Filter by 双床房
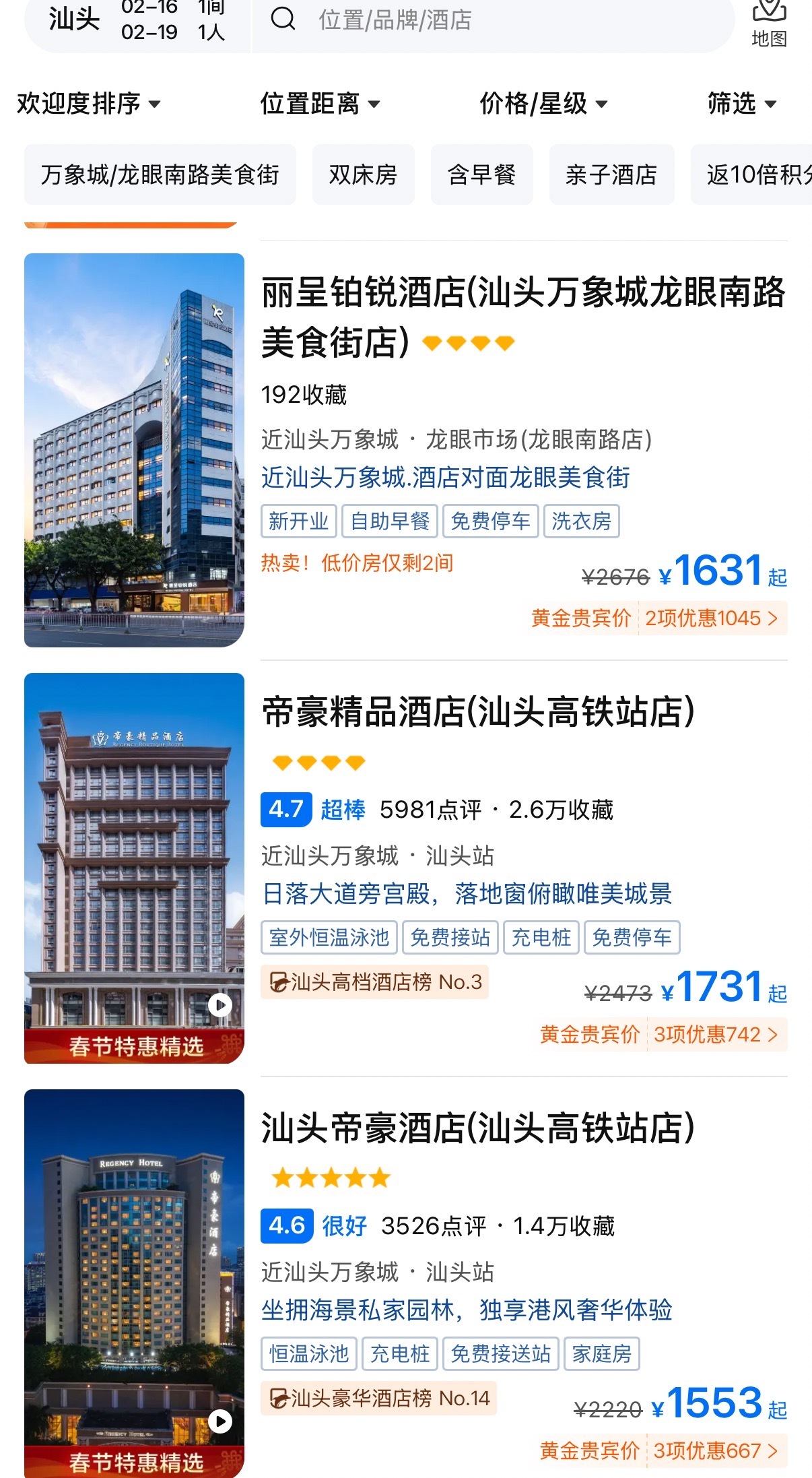 point(363,174)
